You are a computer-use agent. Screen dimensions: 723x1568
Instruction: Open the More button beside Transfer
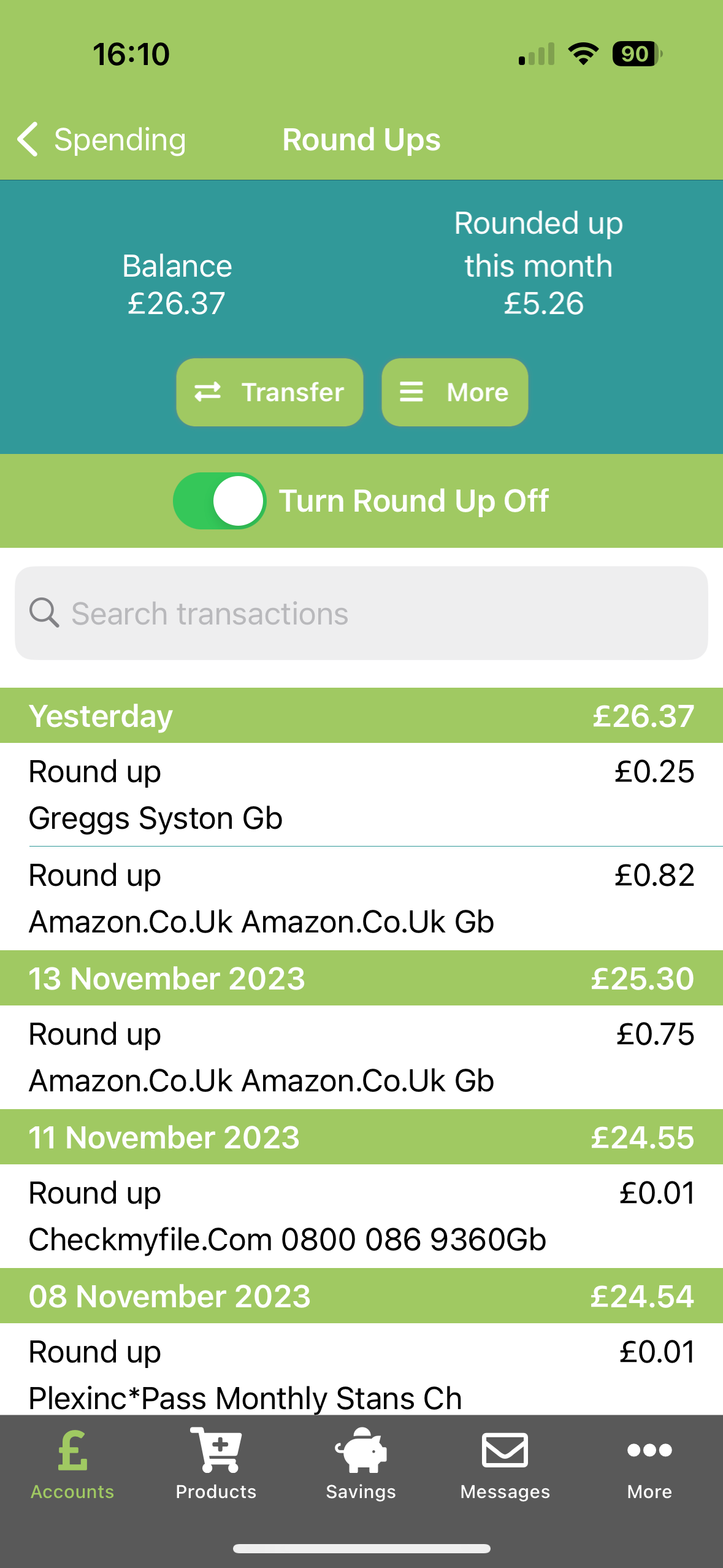pyautogui.click(x=454, y=392)
